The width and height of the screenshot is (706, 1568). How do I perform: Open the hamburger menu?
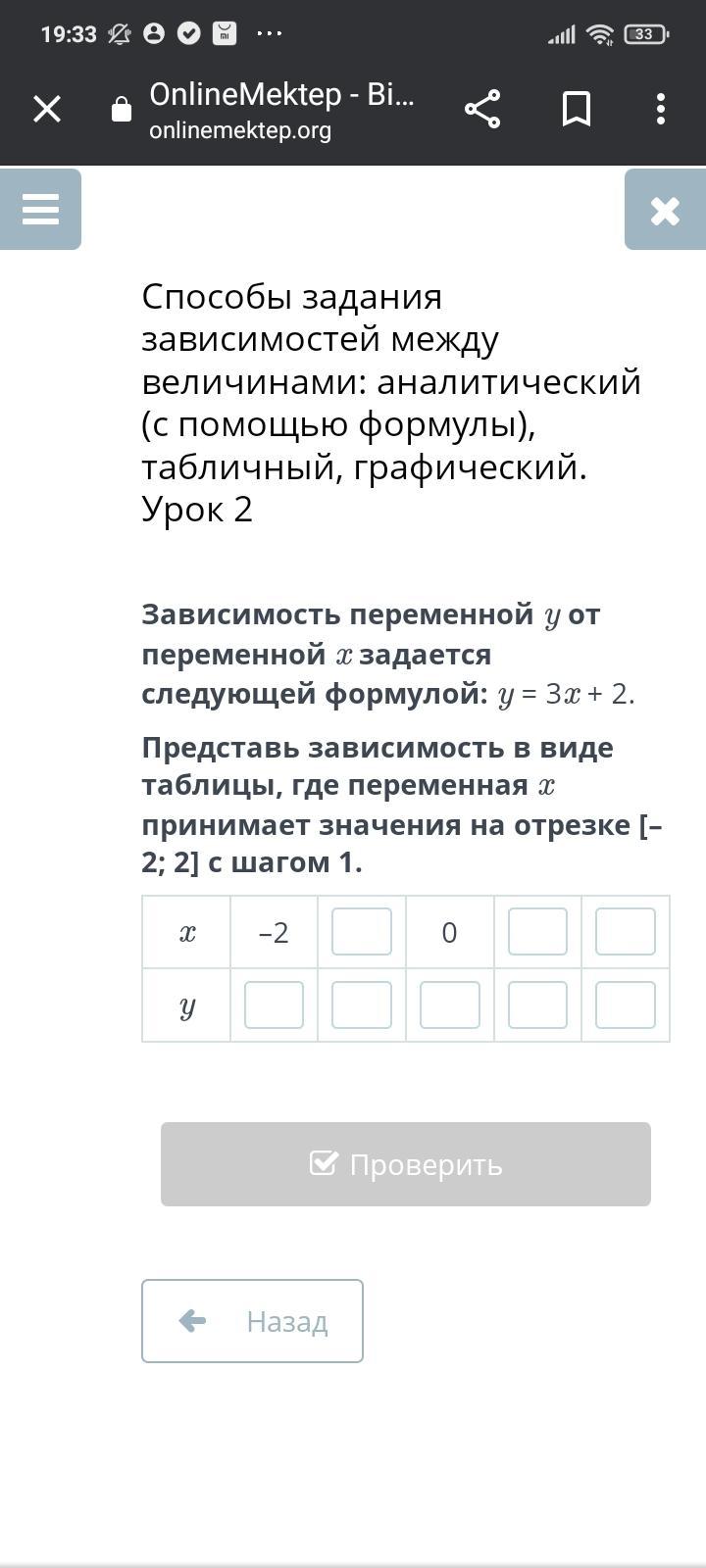click(x=40, y=209)
